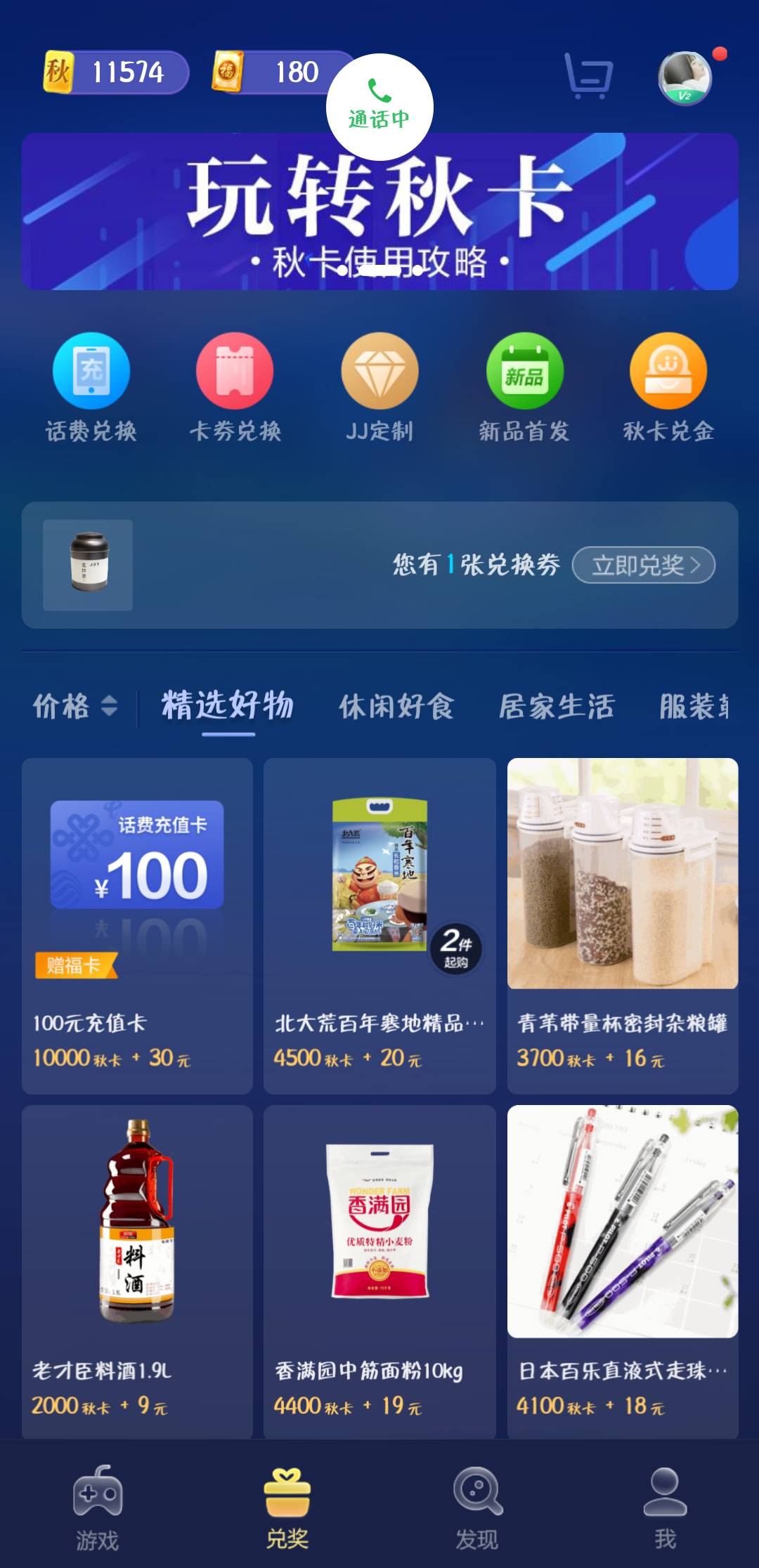Tap your profile avatar photo

click(x=685, y=74)
